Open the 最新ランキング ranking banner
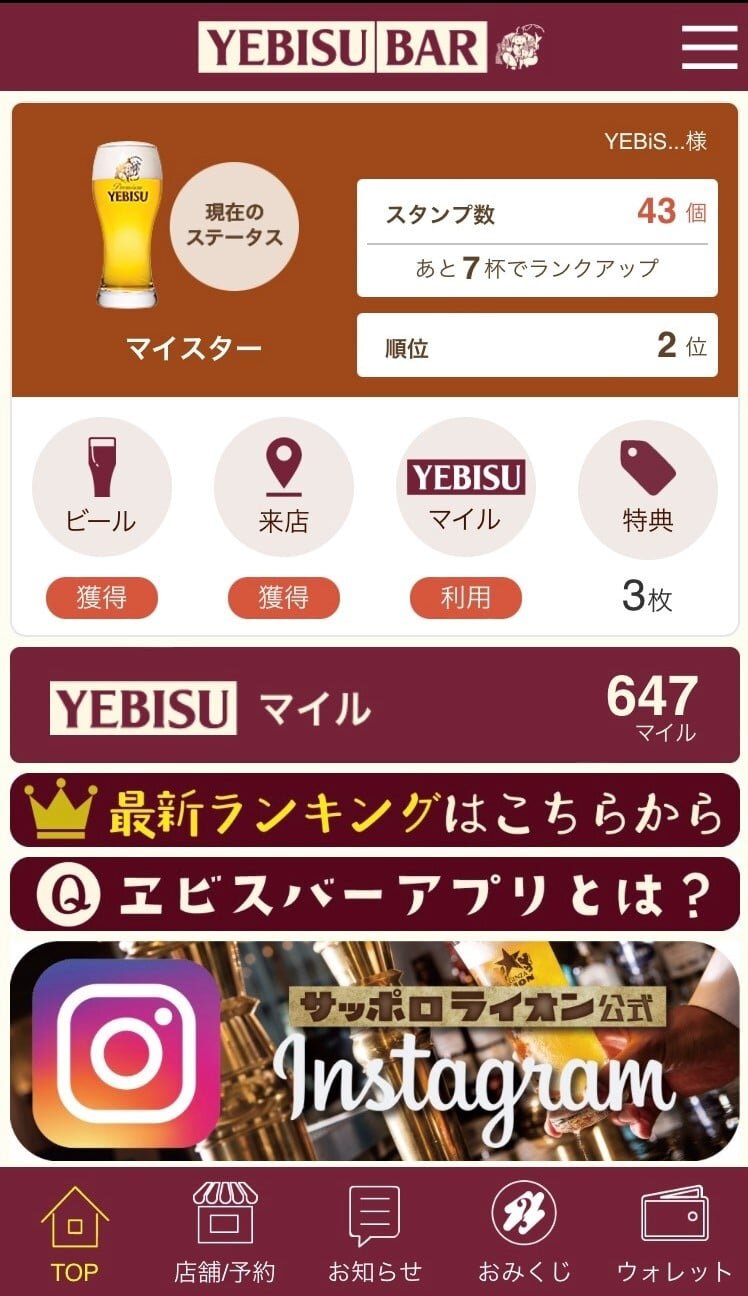The height and width of the screenshot is (1296, 748). pyautogui.click(x=374, y=810)
